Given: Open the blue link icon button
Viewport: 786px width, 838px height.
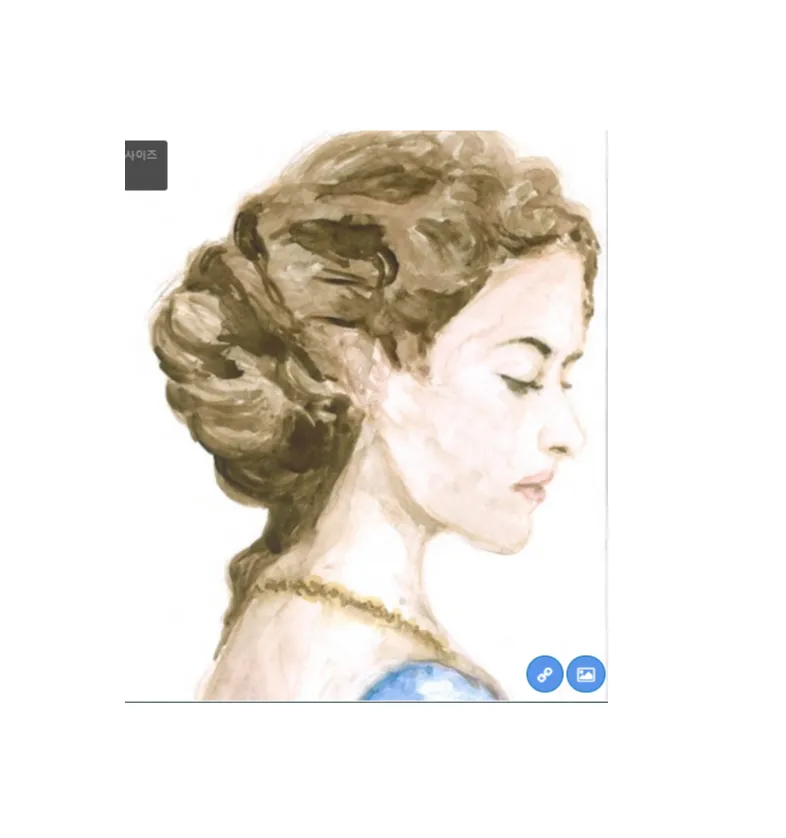Looking at the screenshot, I should (545, 674).
